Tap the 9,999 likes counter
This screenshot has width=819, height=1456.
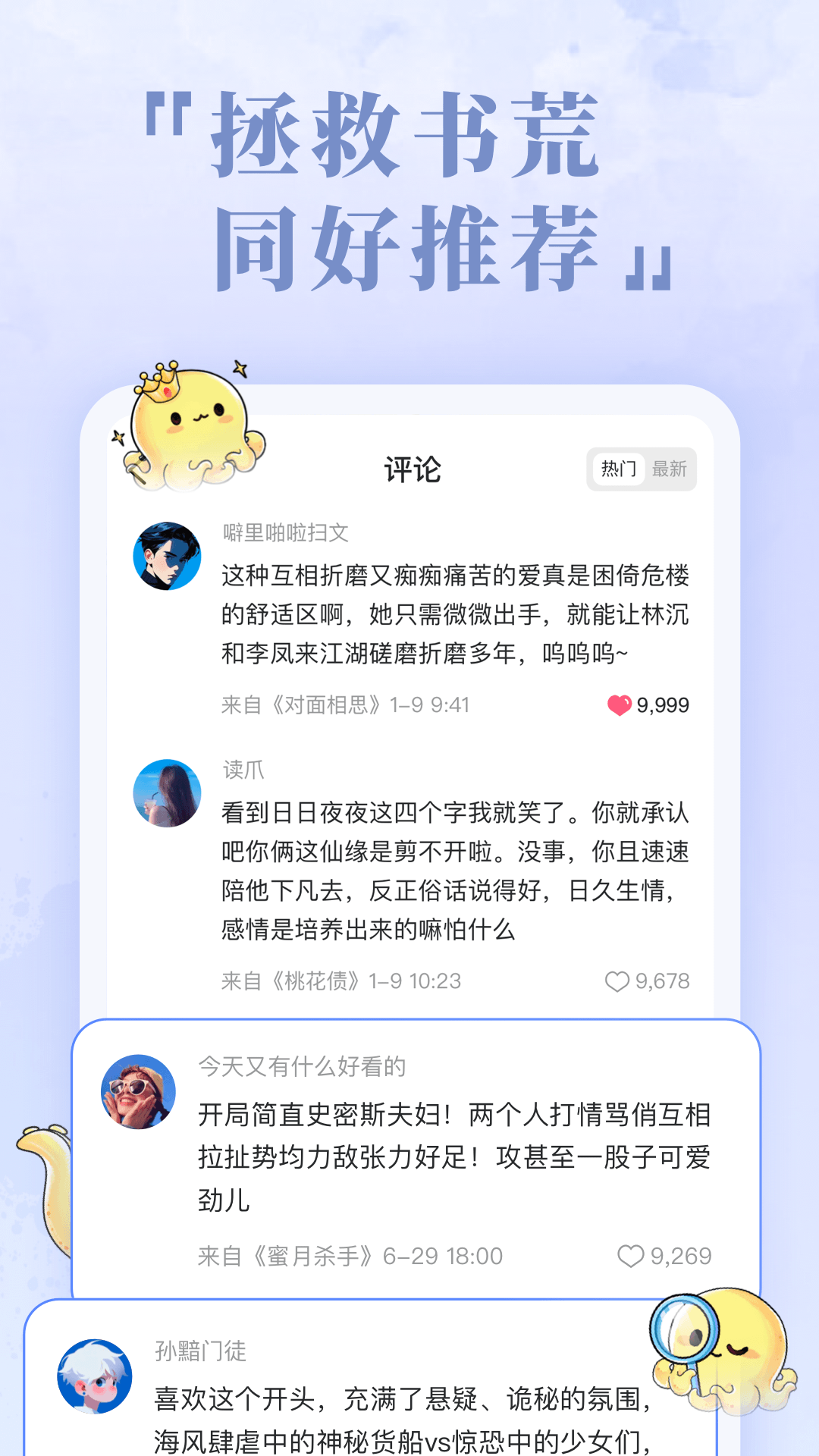(x=664, y=705)
